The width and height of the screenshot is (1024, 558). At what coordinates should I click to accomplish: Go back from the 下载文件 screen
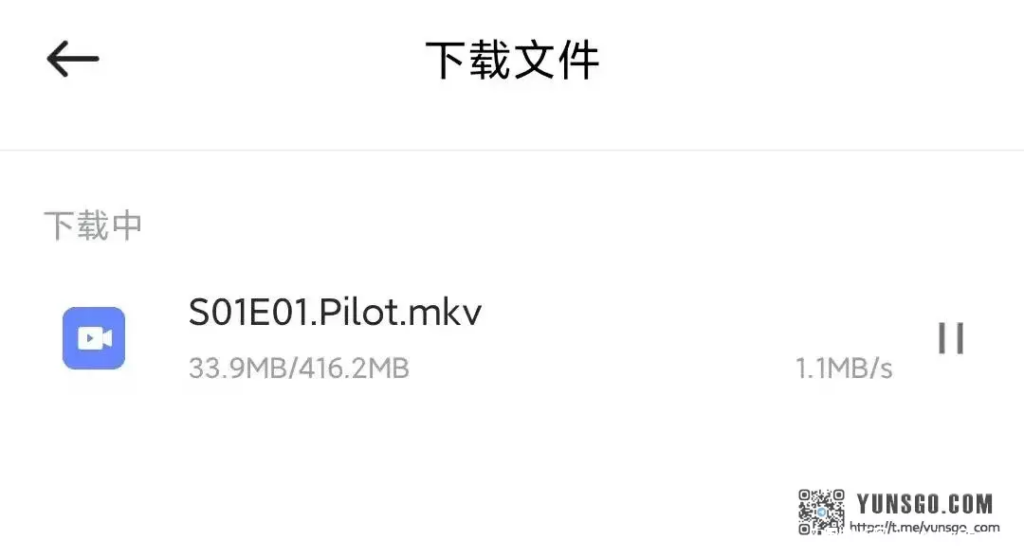click(x=72, y=60)
